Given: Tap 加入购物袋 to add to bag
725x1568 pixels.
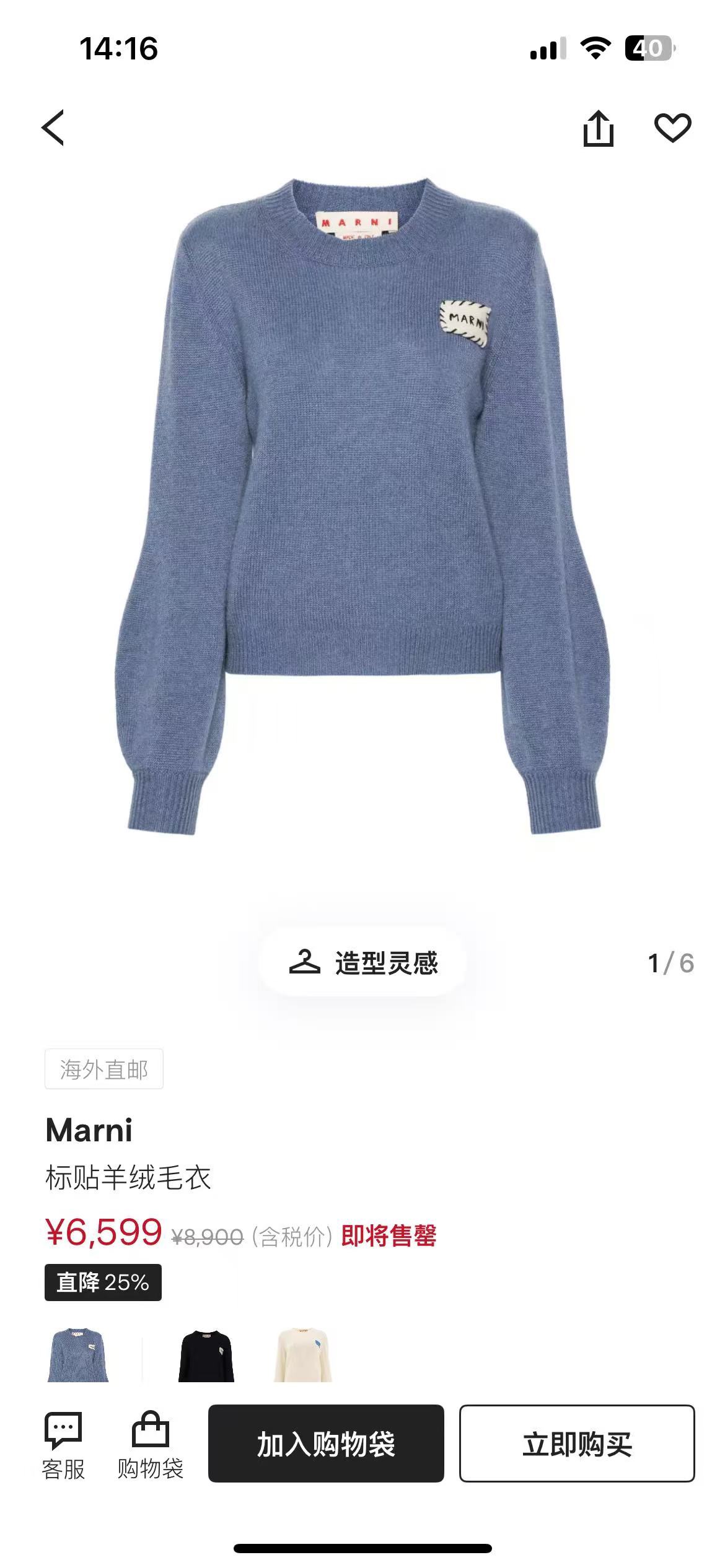Looking at the screenshot, I should pos(326,1444).
